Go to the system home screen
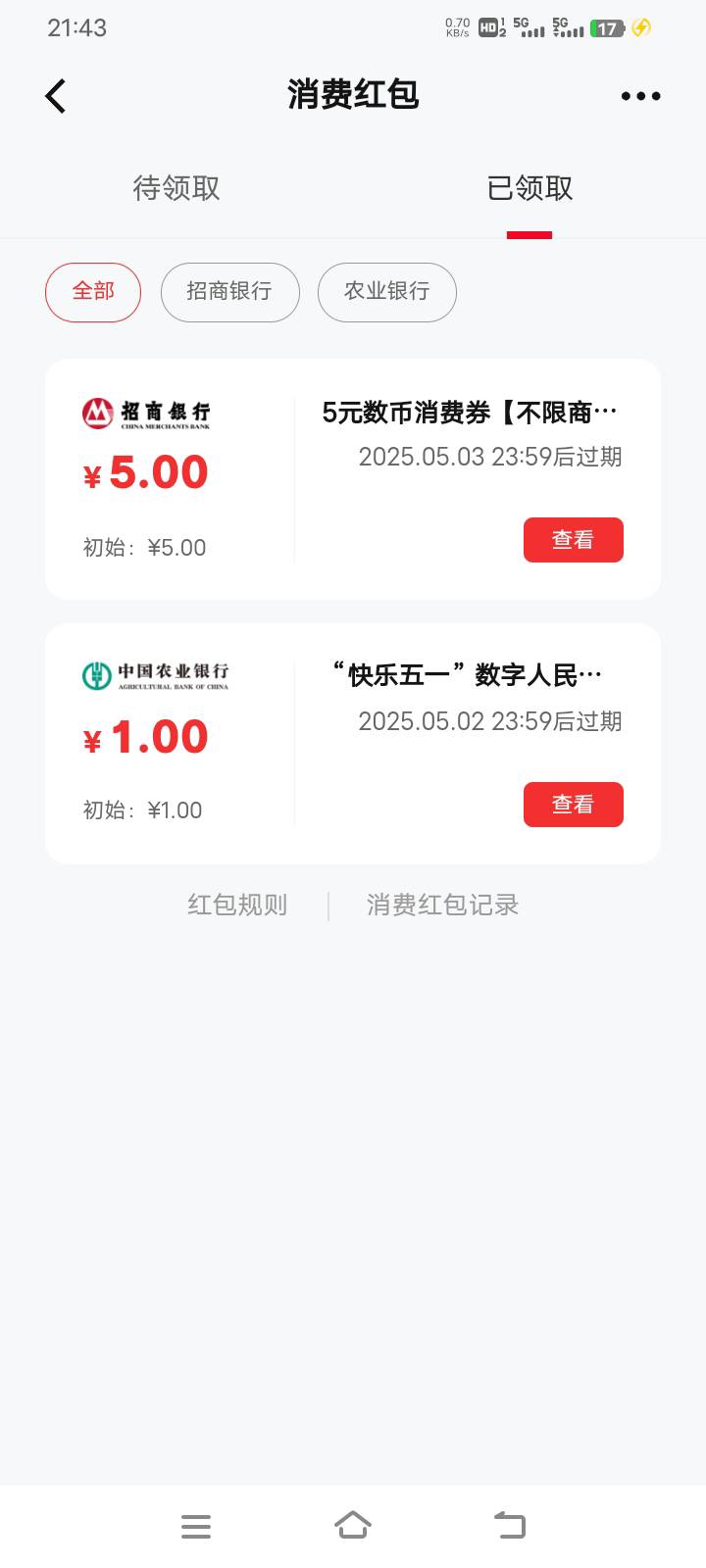Image resolution: width=706 pixels, height=1568 pixels. (353, 1526)
